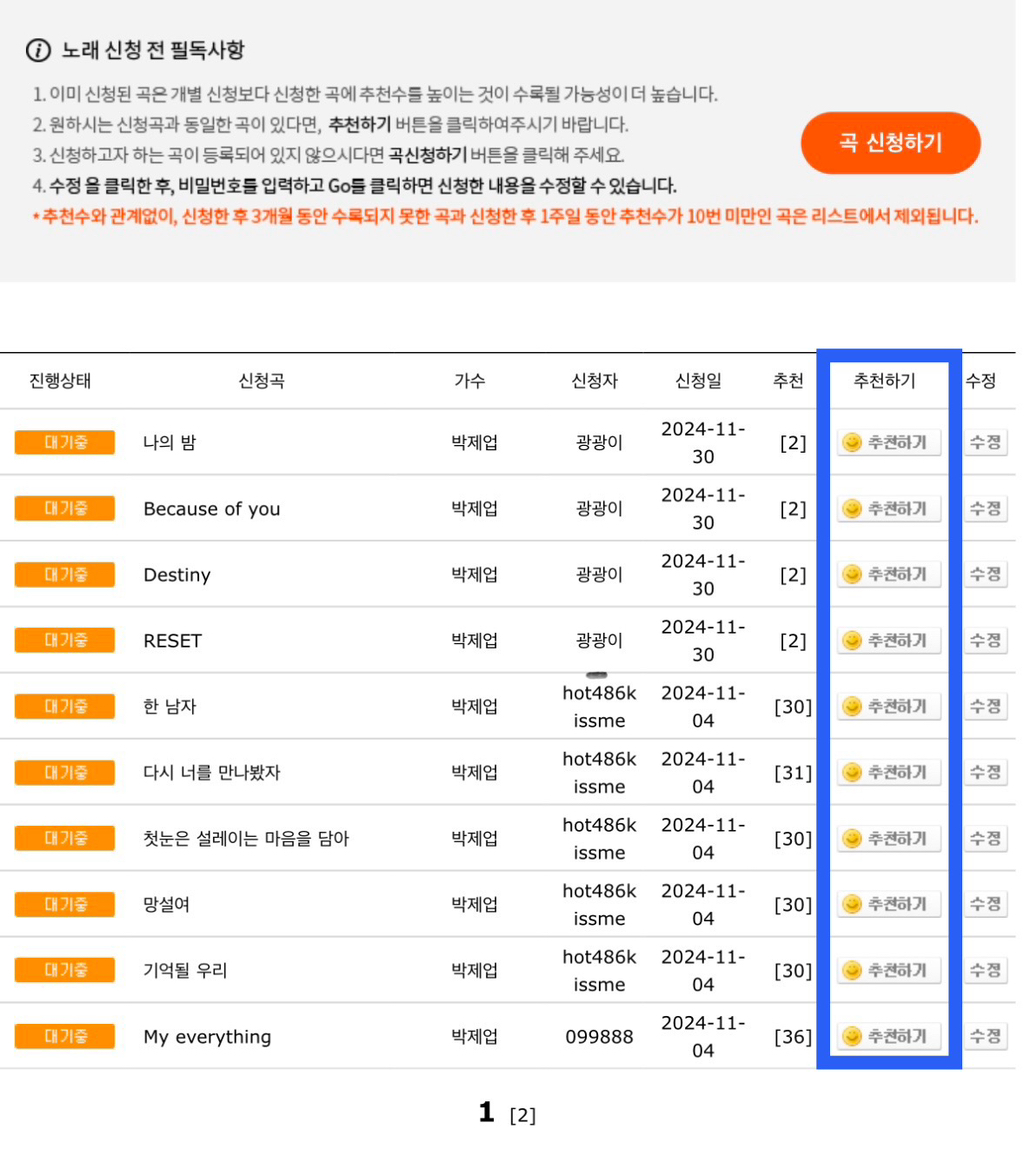The height and width of the screenshot is (1169, 1024).
Task: Go to page 2 of the list
Action: click(x=522, y=1115)
